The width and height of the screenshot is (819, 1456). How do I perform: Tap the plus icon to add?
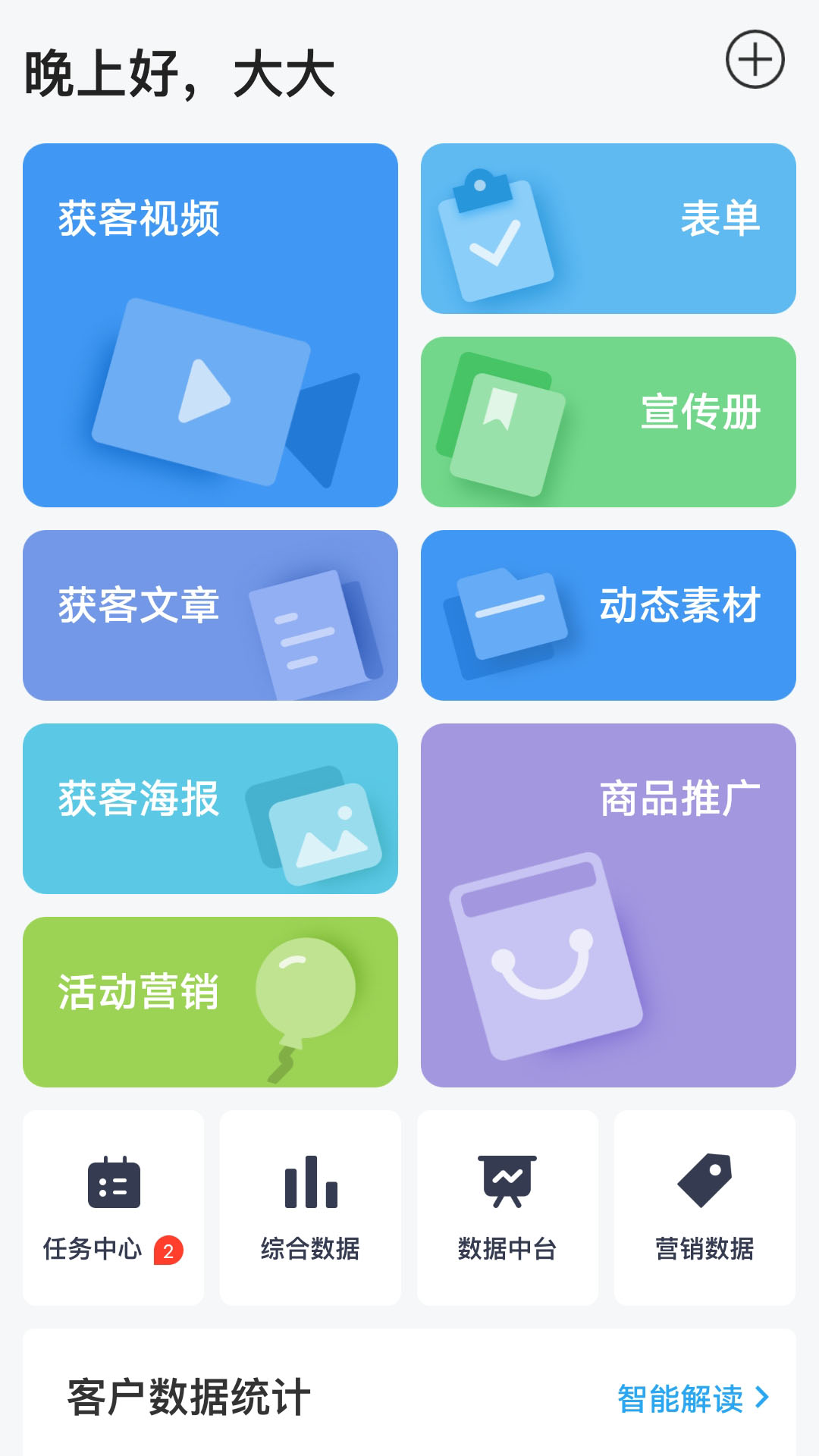pos(755,59)
